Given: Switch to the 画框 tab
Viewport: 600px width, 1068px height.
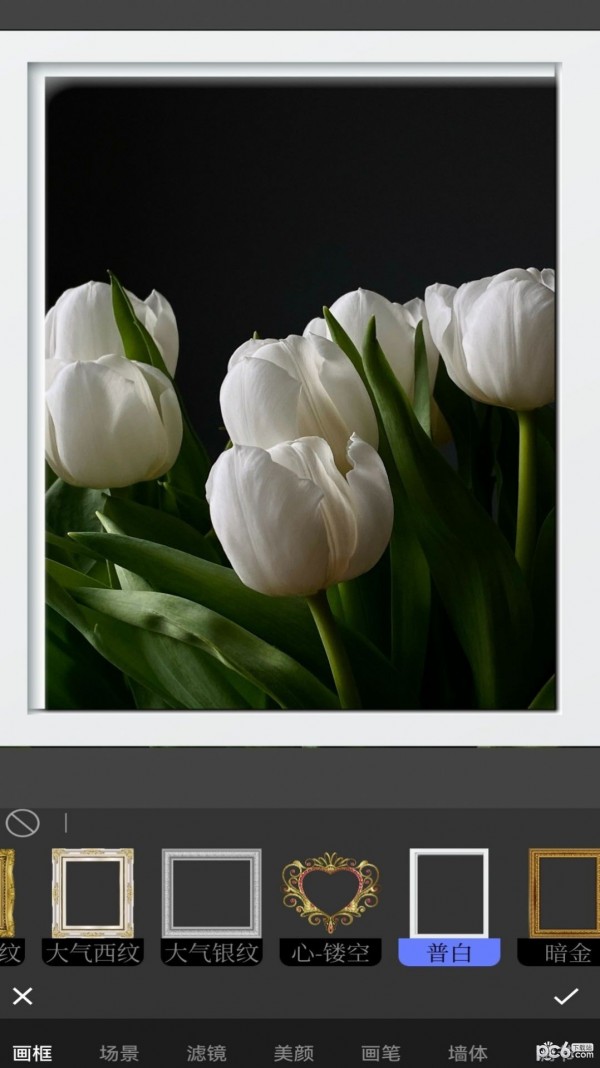Looking at the screenshot, I should (32, 1052).
